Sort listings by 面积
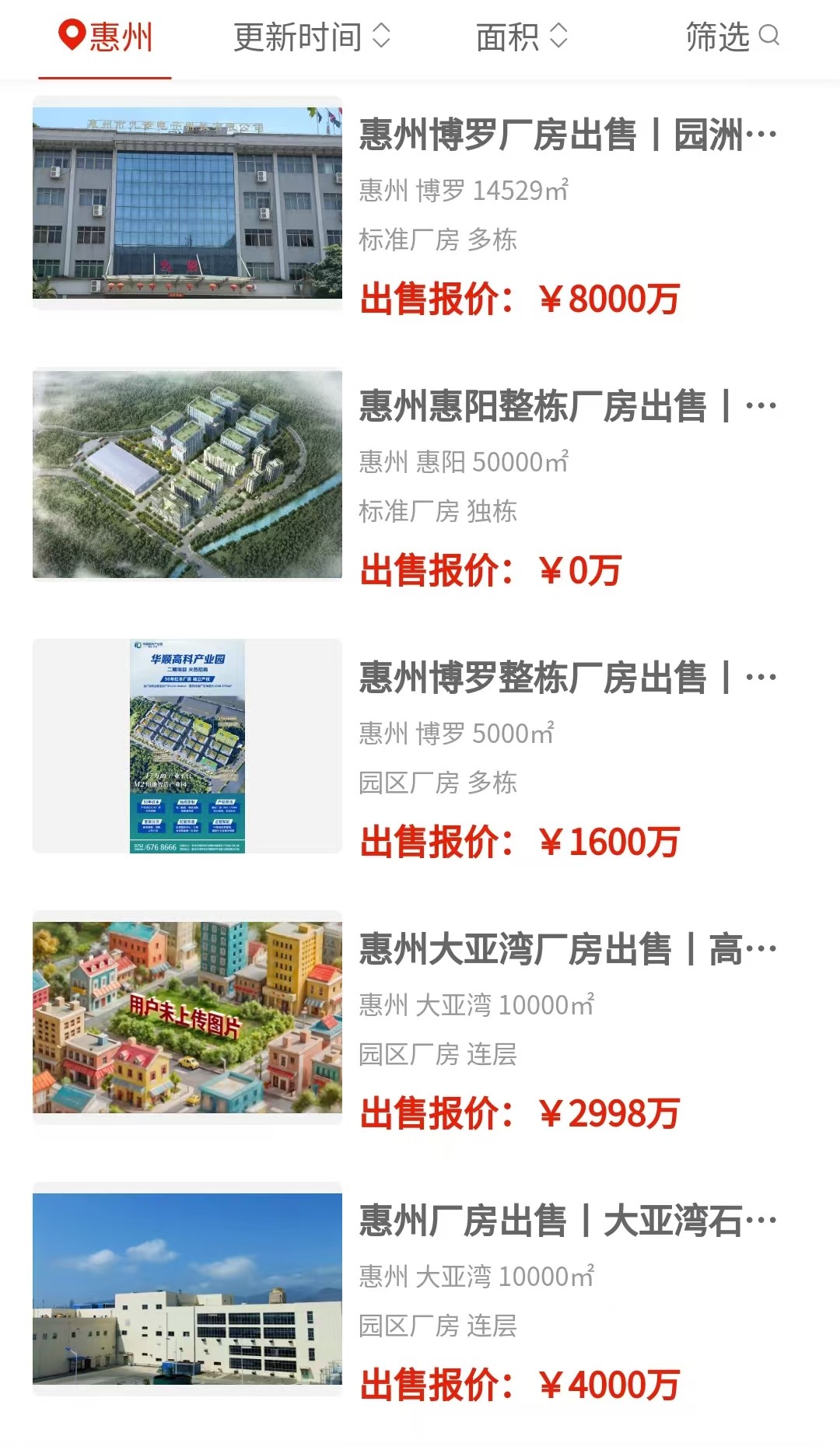This screenshot has height=1447, width=840. point(522,37)
